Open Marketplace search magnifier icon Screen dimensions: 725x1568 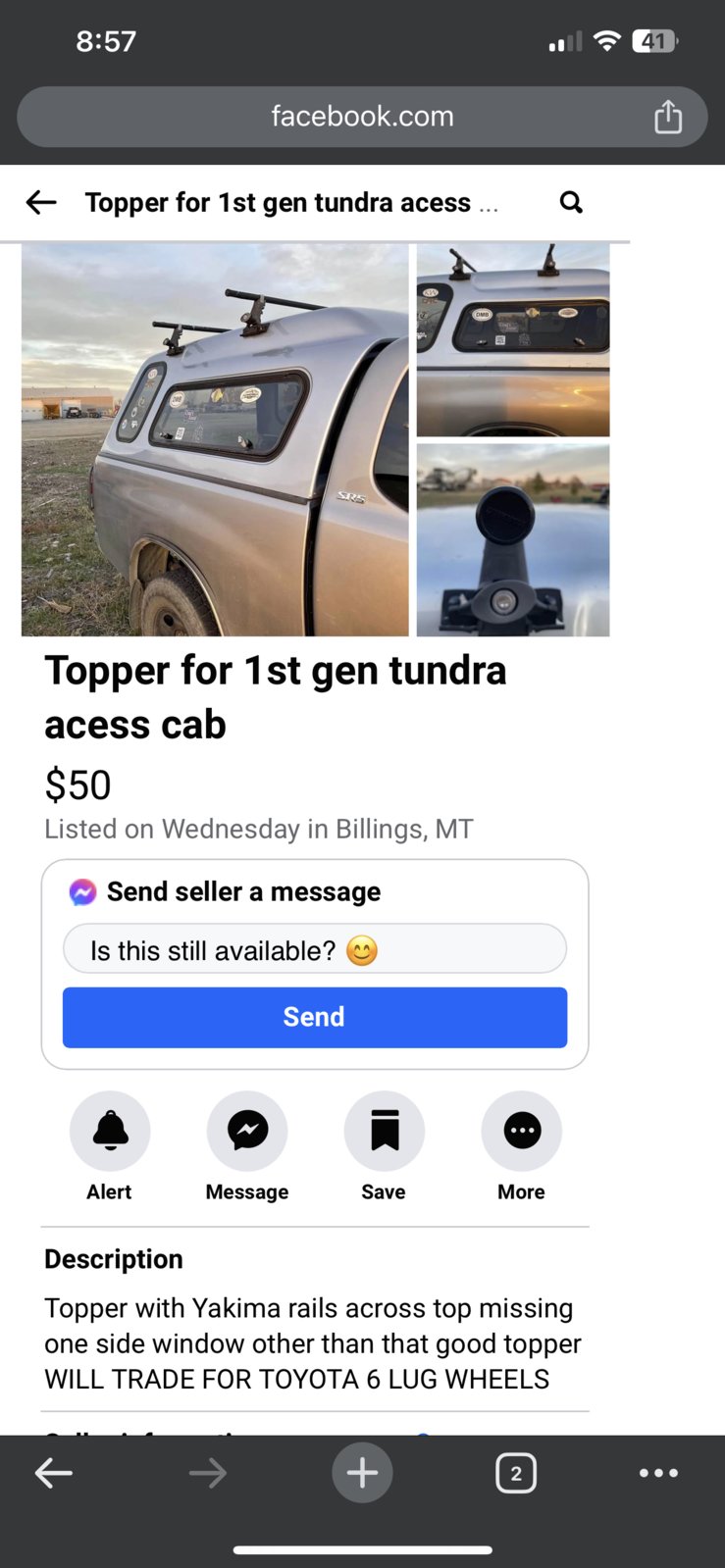pyautogui.click(x=571, y=203)
